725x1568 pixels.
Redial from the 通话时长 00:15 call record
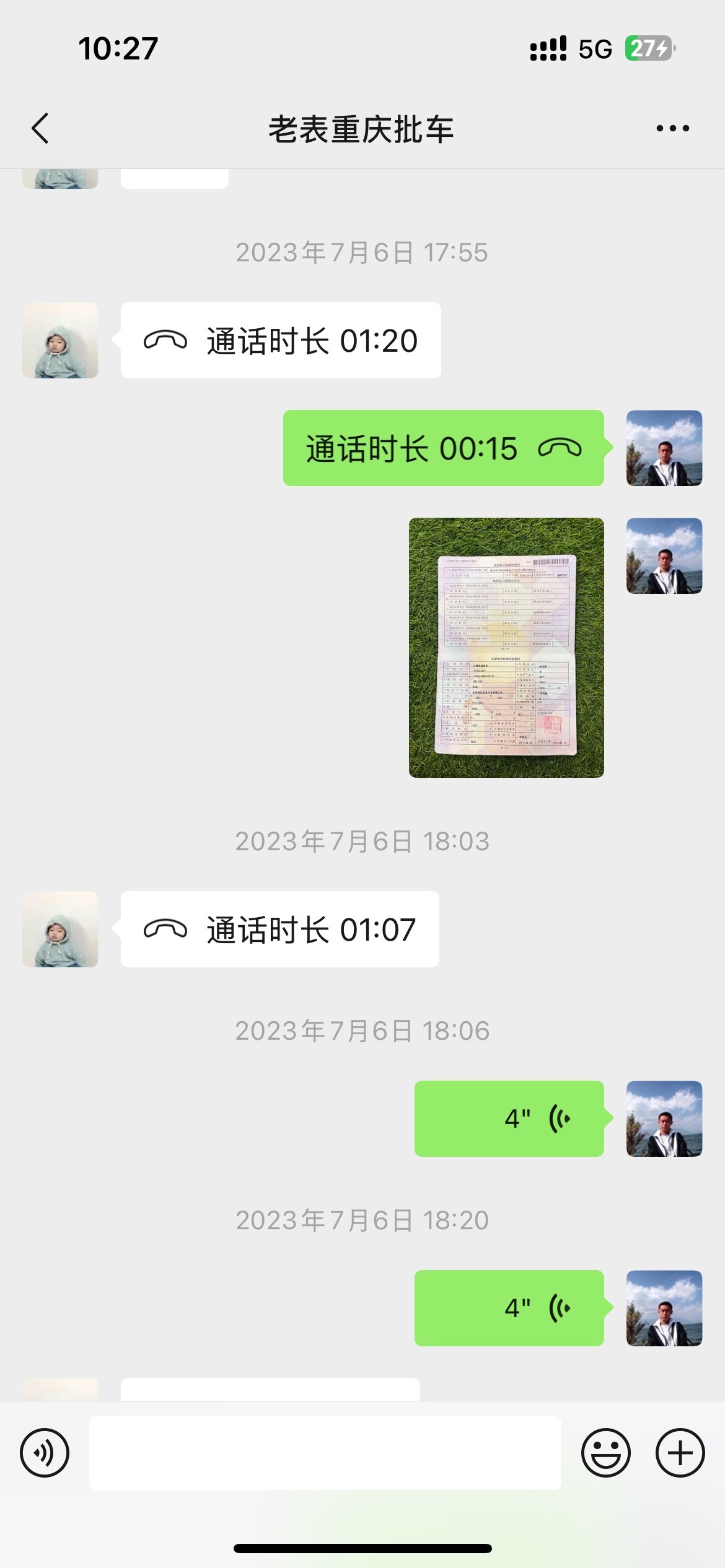click(443, 448)
